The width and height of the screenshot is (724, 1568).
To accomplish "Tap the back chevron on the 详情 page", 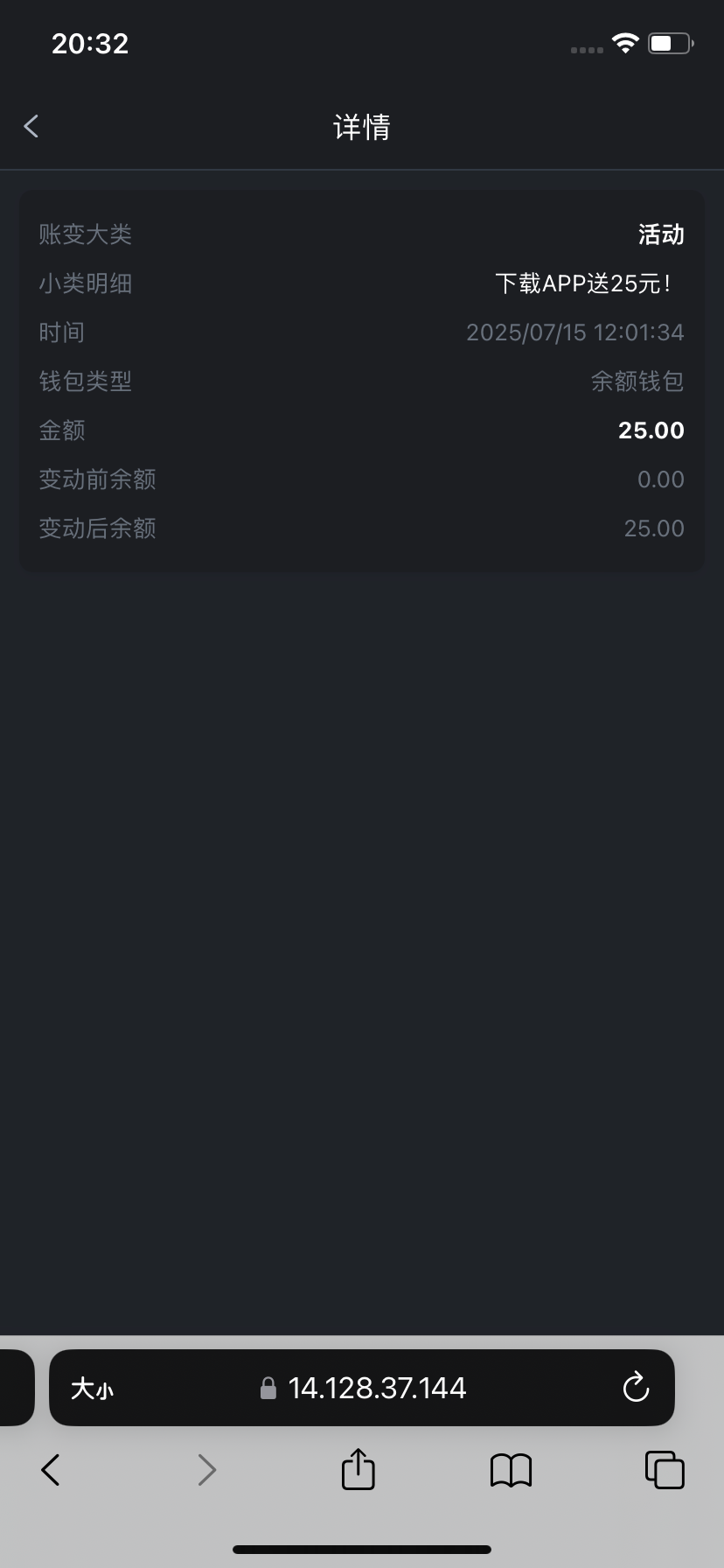I will [x=31, y=126].
